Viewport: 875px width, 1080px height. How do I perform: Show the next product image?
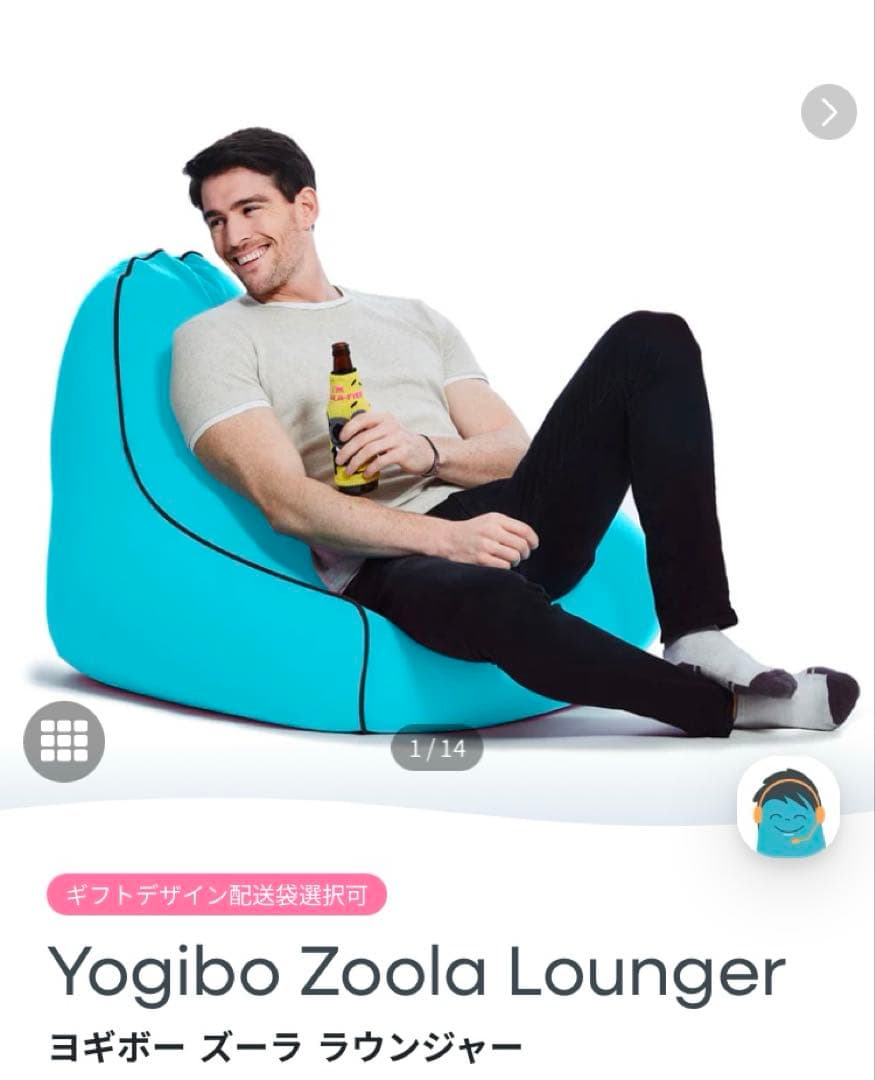pyautogui.click(x=828, y=112)
